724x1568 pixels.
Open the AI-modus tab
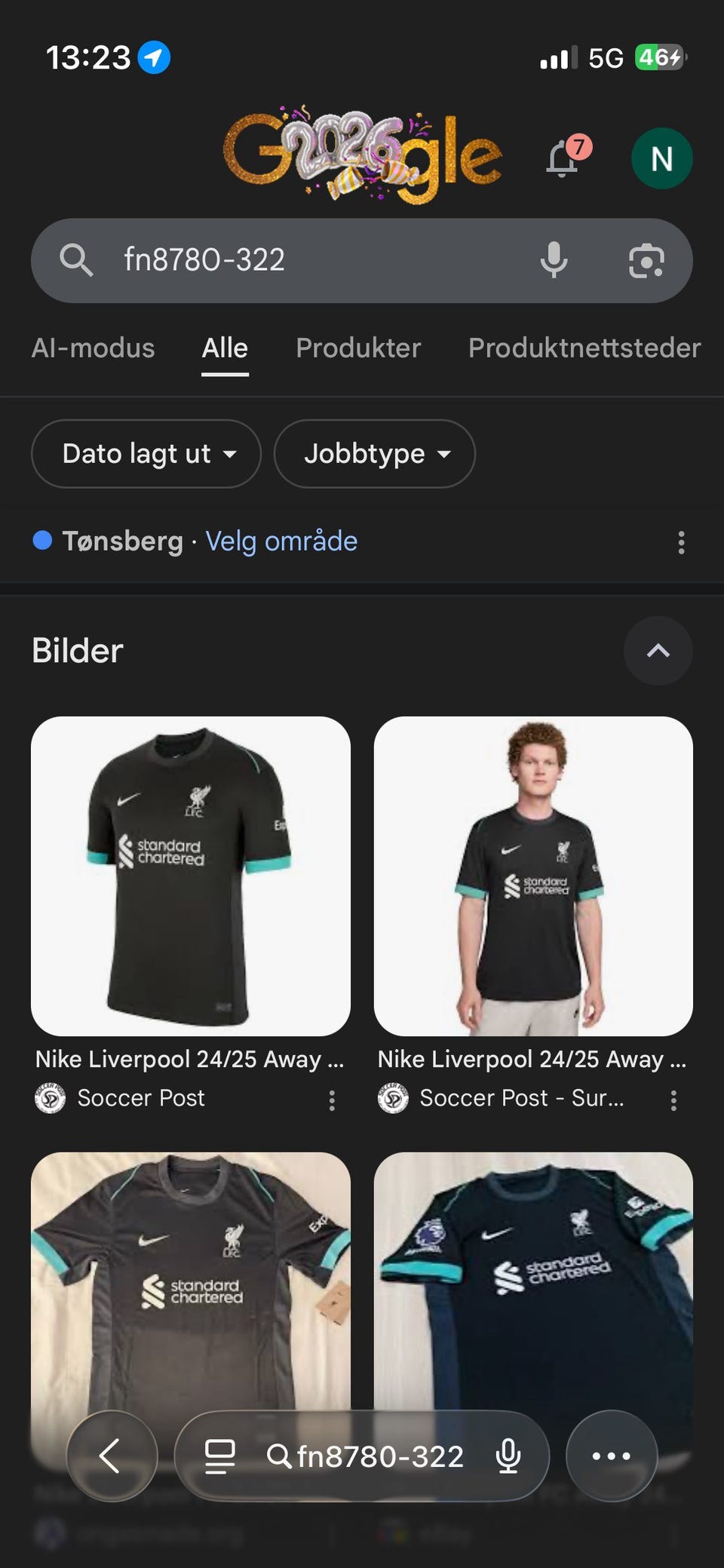click(93, 348)
